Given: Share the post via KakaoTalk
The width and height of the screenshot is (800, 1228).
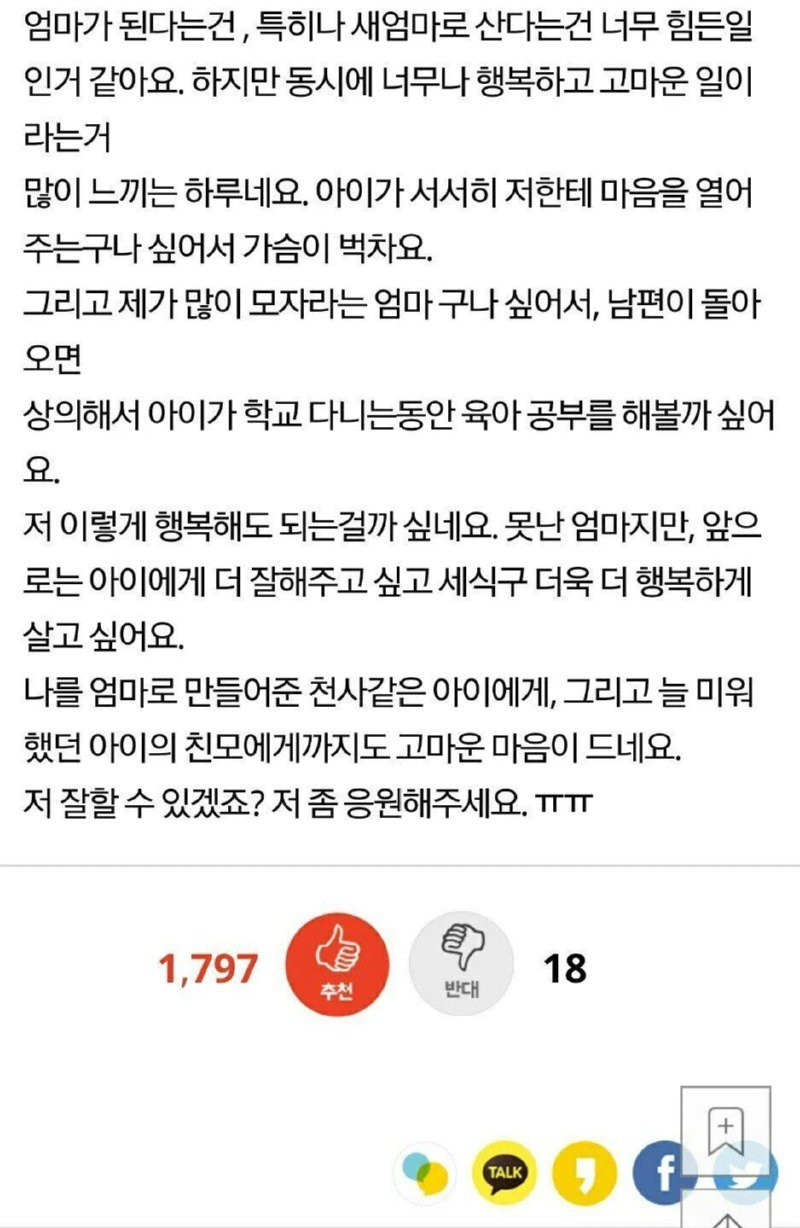Looking at the screenshot, I should (x=504, y=1173).
